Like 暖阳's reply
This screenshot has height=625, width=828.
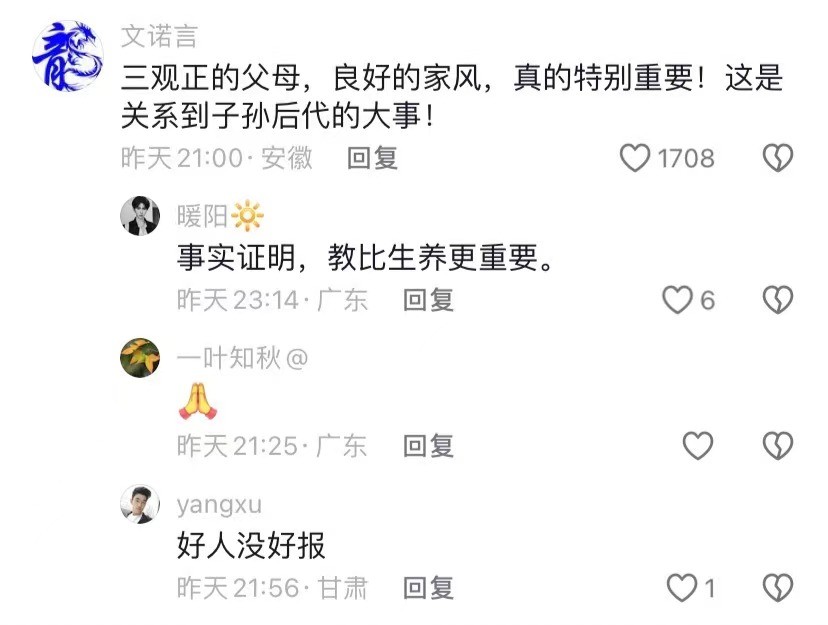[x=679, y=300]
